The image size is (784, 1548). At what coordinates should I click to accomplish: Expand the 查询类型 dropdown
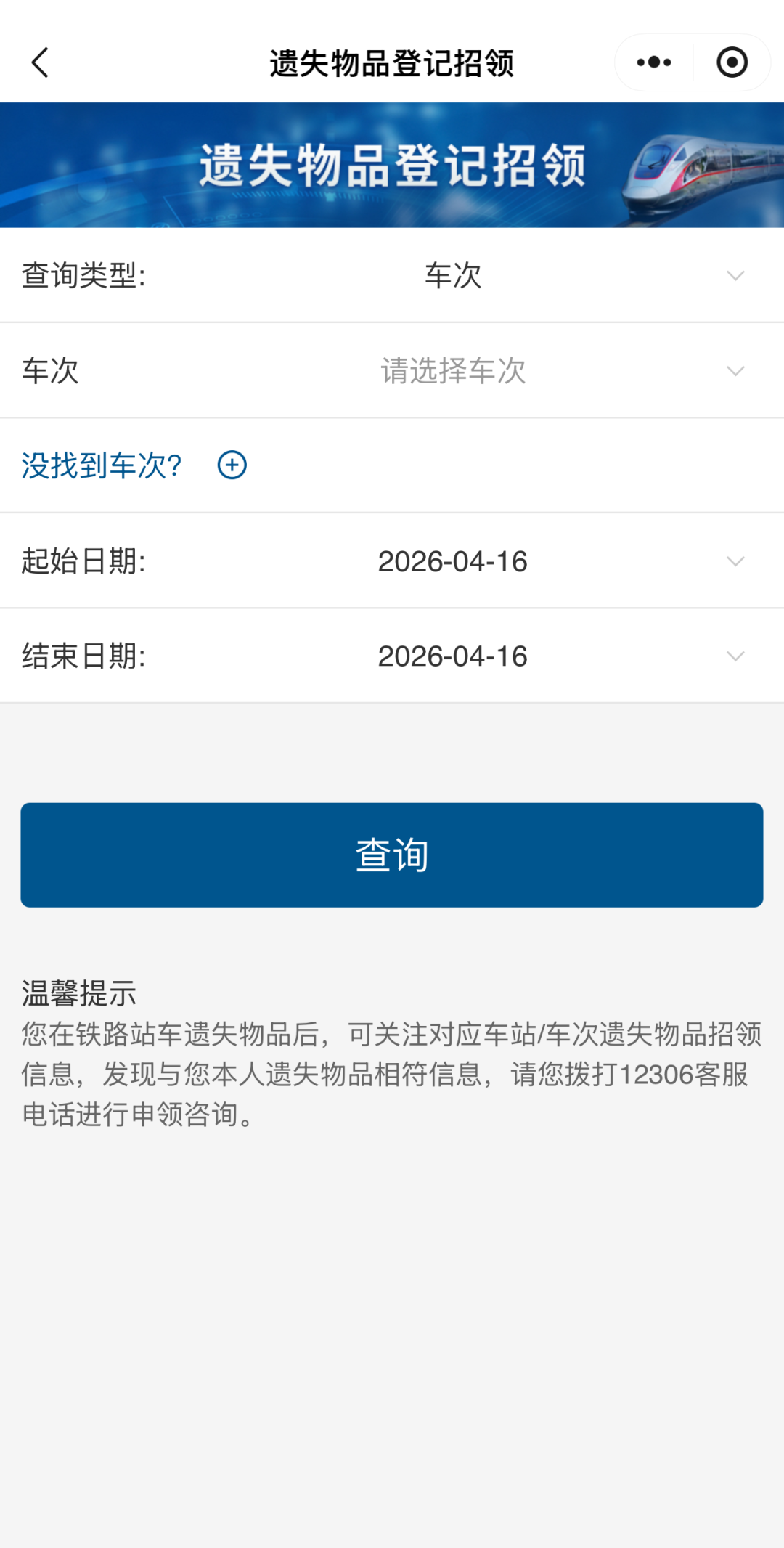click(x=453, y=276)
